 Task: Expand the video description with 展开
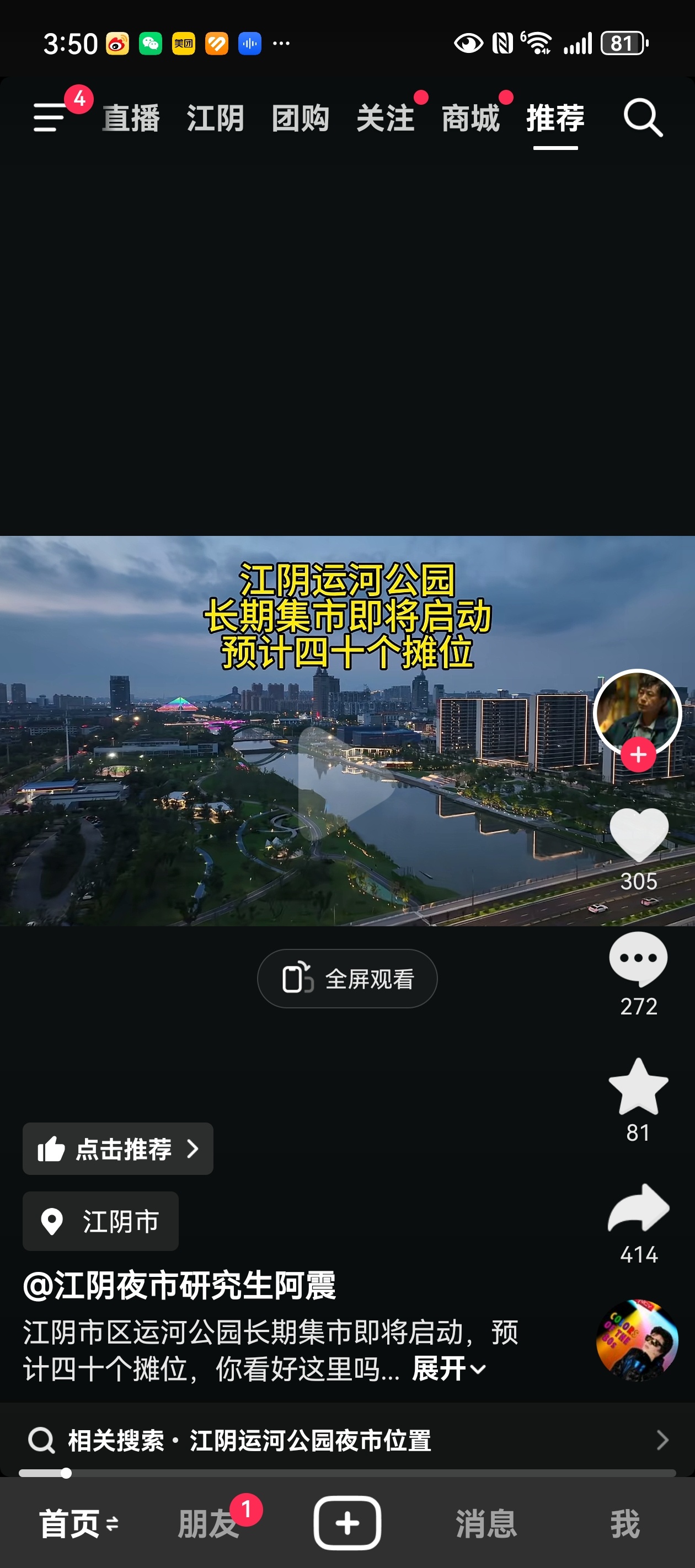pyautogui.click(x=449, y=1369)
